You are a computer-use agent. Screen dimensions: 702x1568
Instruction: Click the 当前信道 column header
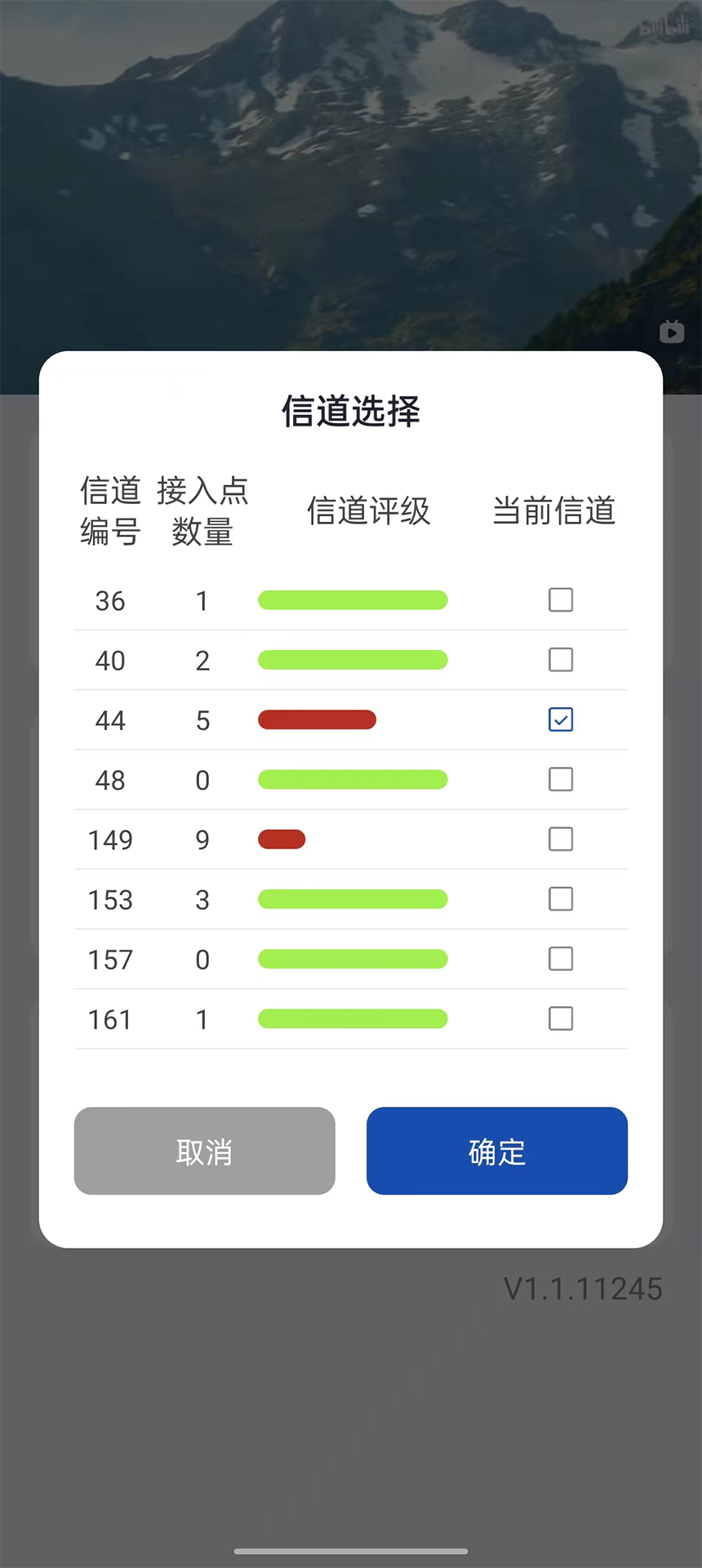click(x=553, y=512)
